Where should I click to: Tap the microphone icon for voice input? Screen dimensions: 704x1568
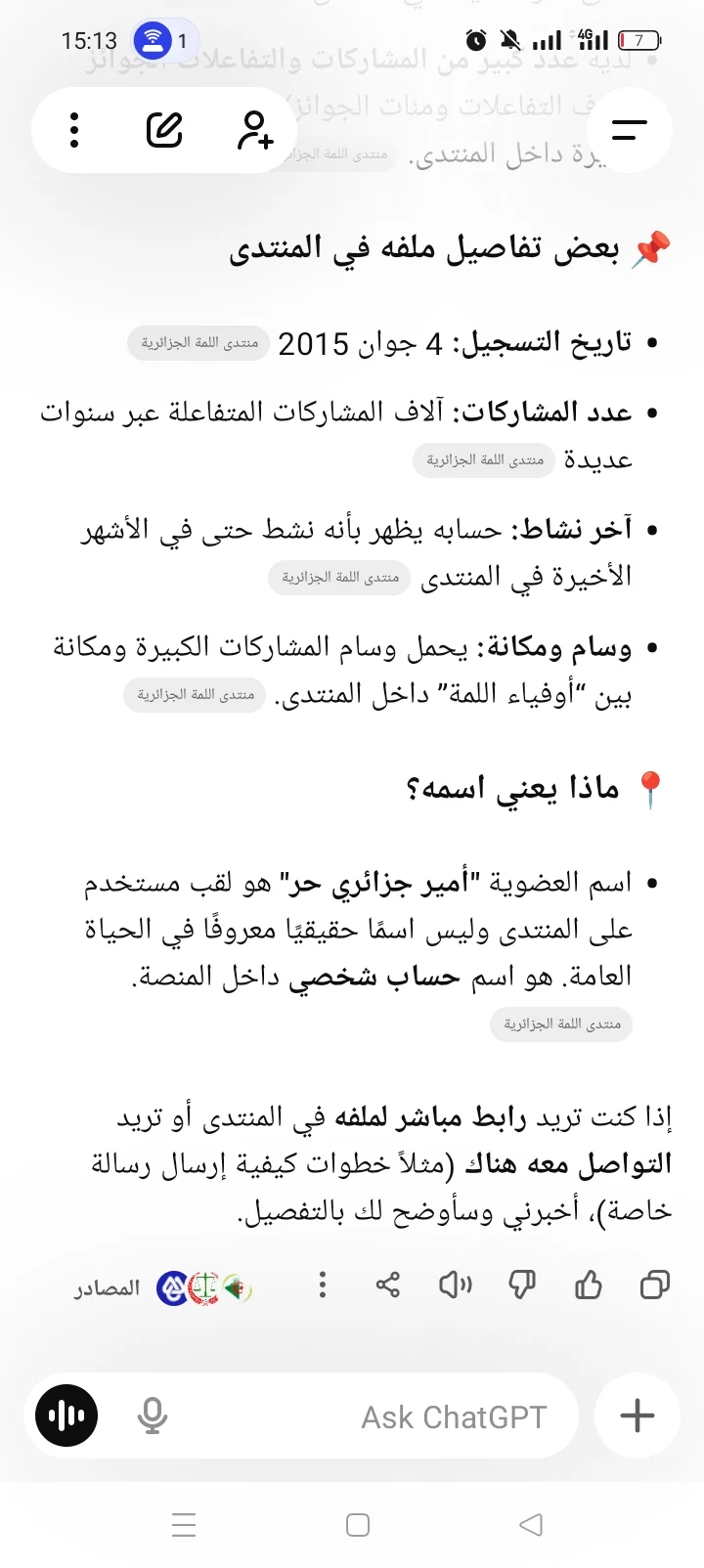point(154,1415)
